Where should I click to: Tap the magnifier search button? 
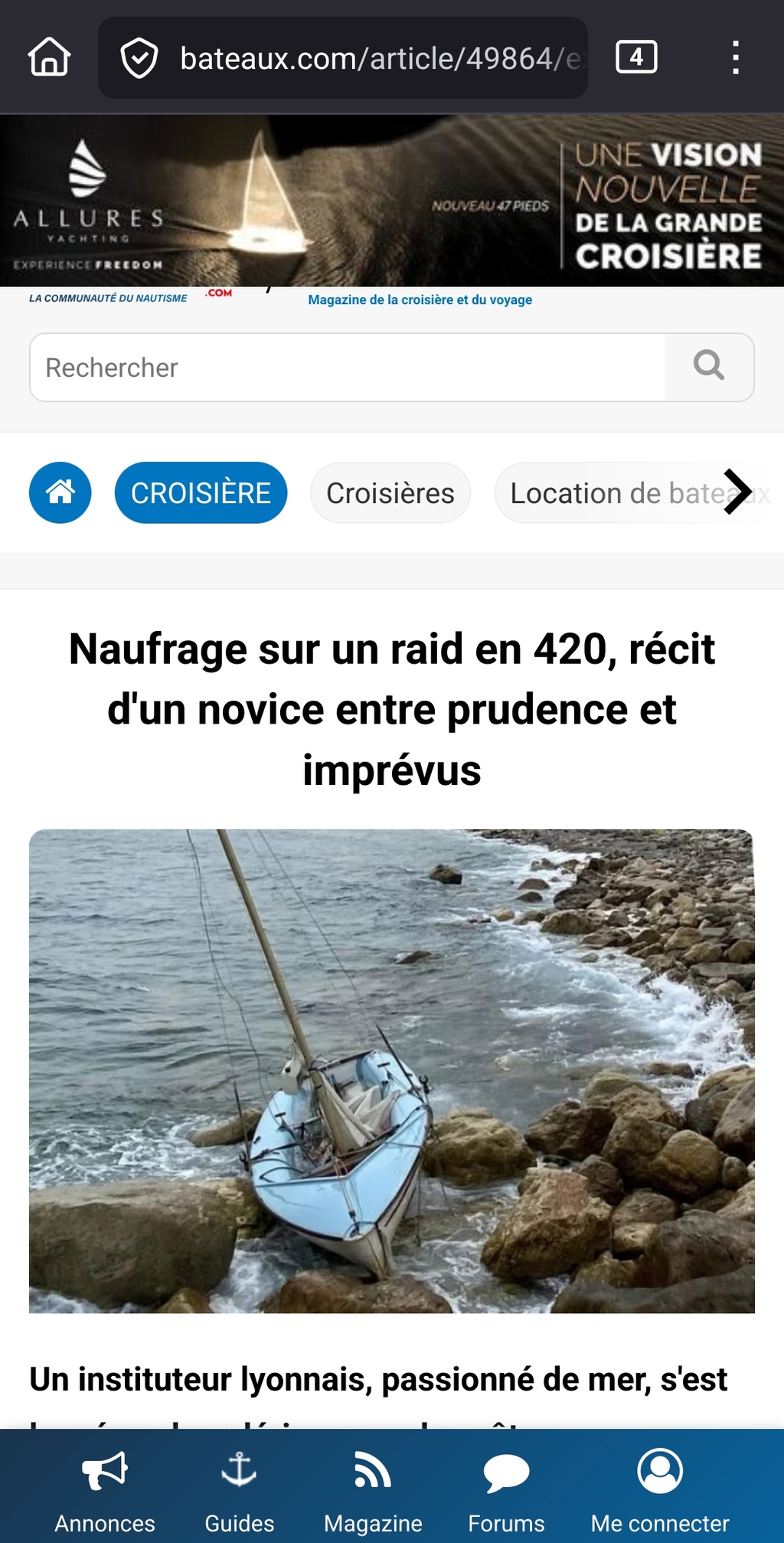click(x=709, y=366)
